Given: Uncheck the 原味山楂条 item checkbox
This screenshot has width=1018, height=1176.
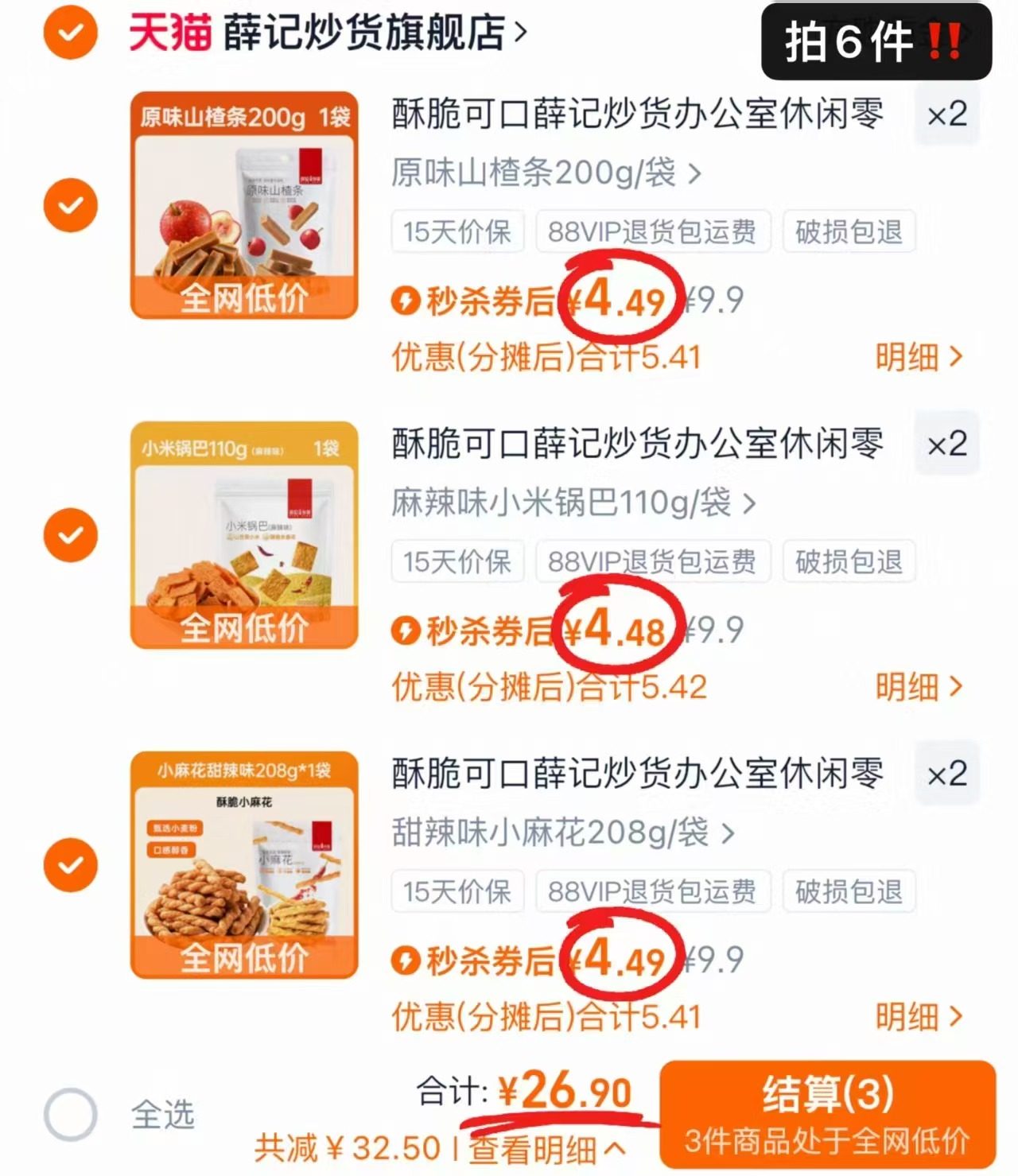Looking at the screenshot, I should click(x=70, y=205).
